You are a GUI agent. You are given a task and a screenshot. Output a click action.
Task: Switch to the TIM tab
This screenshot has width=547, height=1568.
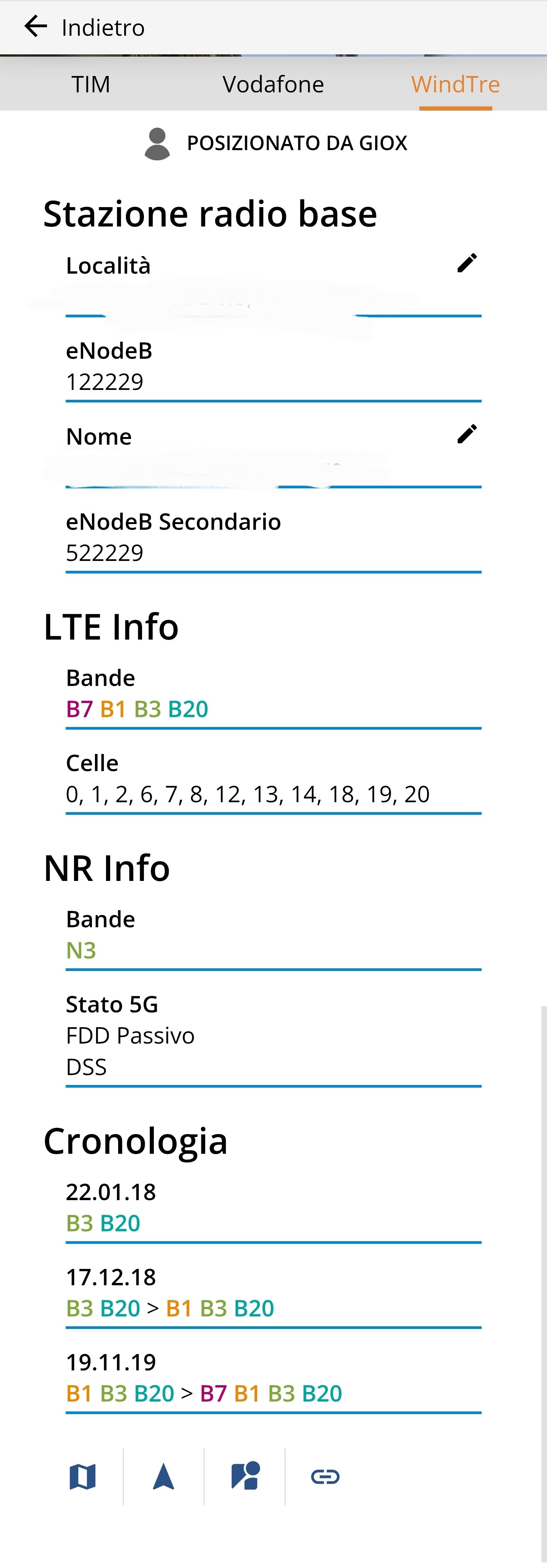tap(91, 84)
